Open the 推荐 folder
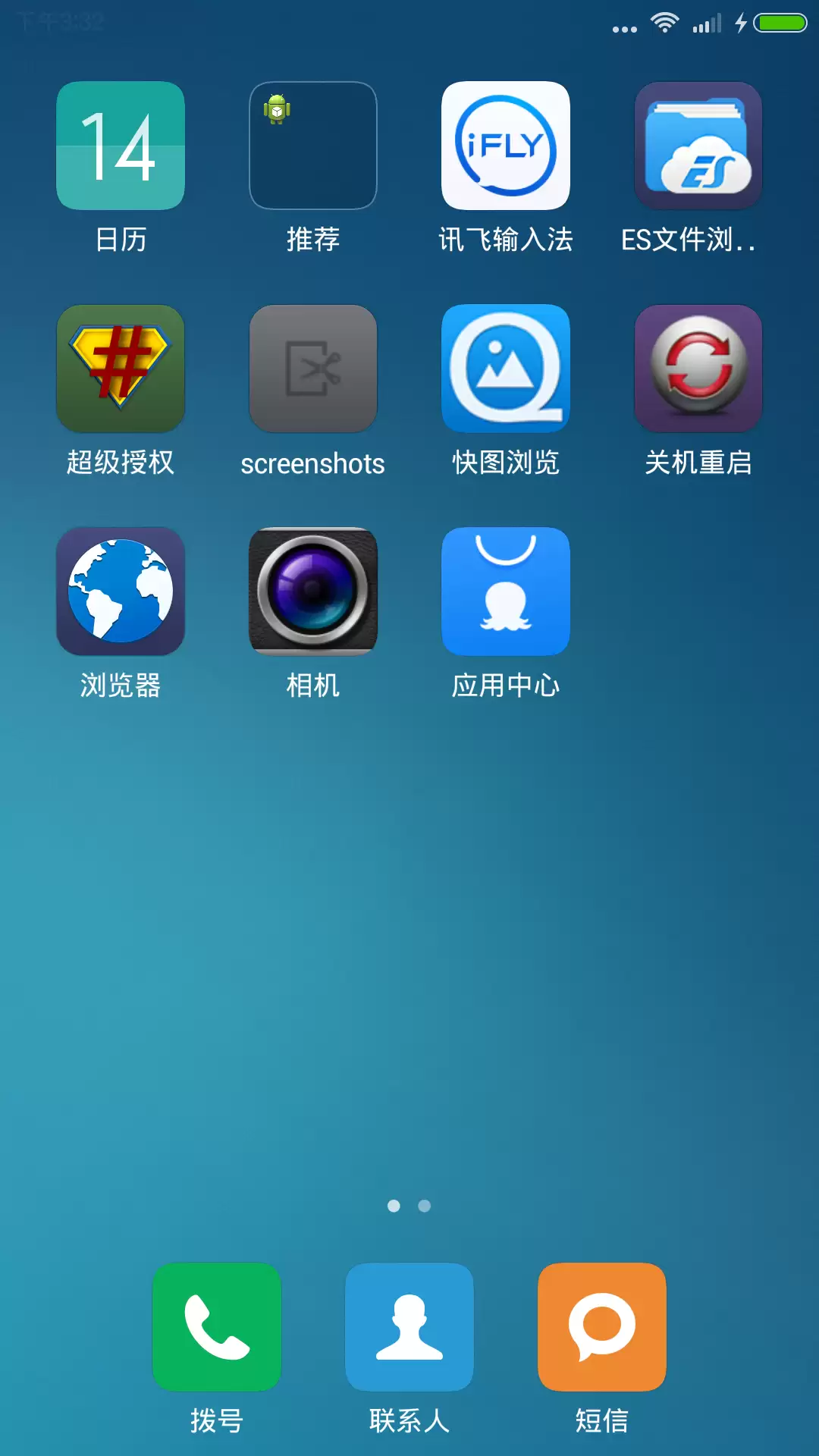The image size is (819, 1456). [x=313, y=146]
